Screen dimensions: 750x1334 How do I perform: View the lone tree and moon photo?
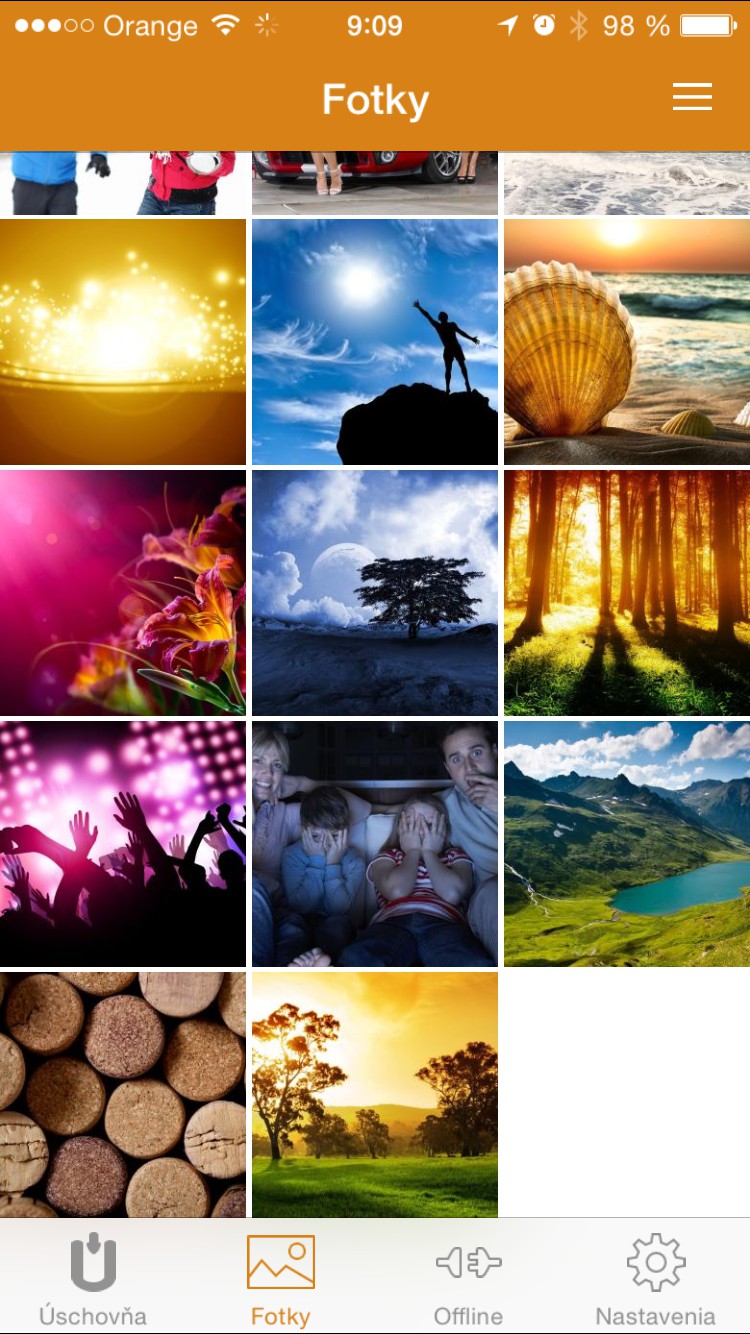click(375, 593)
